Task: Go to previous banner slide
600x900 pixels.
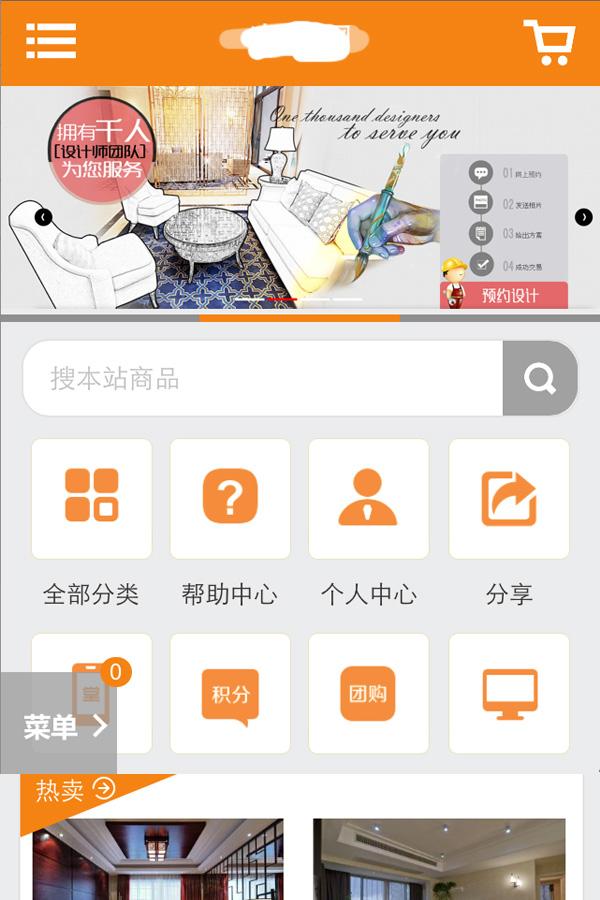Action: (43, 217)
